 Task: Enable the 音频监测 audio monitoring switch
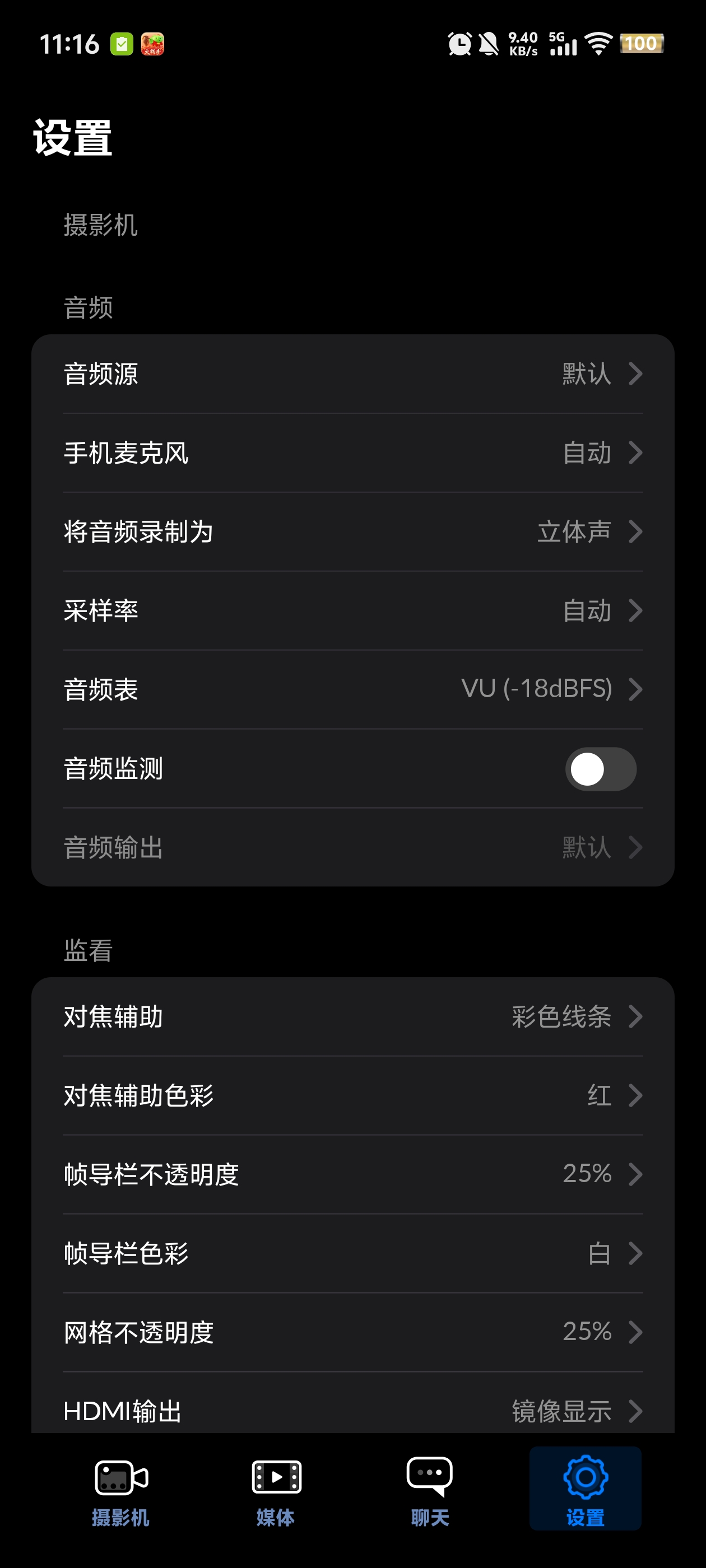coord(600,769)
